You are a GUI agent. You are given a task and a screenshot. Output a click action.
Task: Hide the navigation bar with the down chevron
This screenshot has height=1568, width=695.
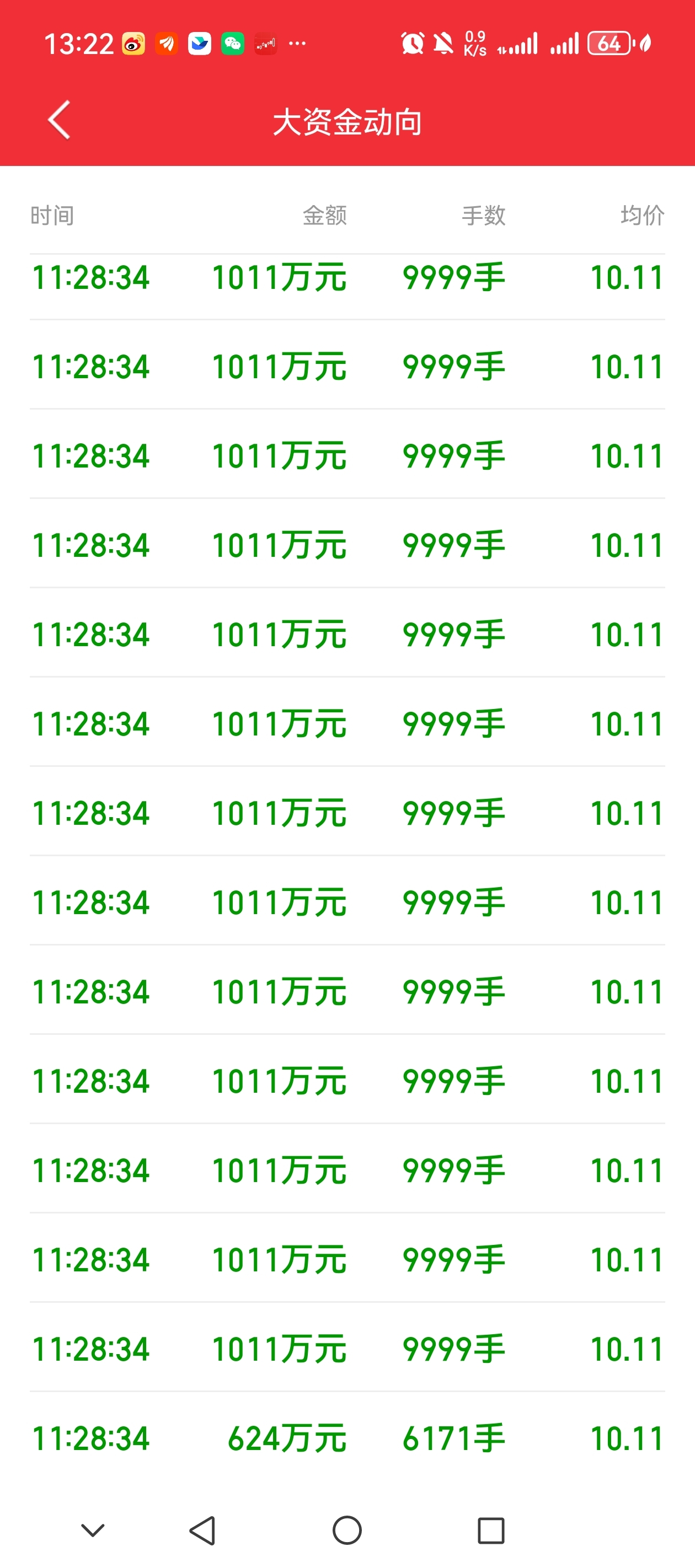[x=93, y=1531]
